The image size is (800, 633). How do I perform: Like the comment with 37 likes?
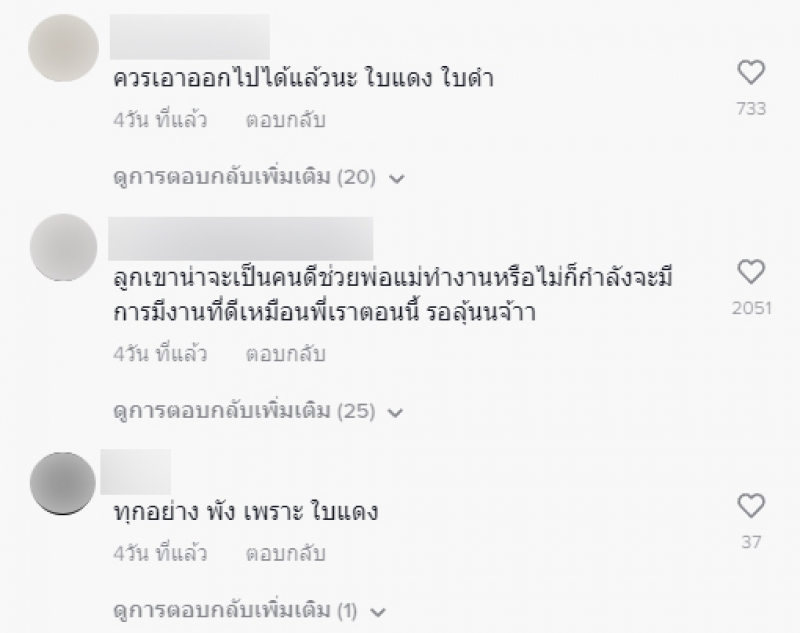pyautogui.click(x=750, y=506)
